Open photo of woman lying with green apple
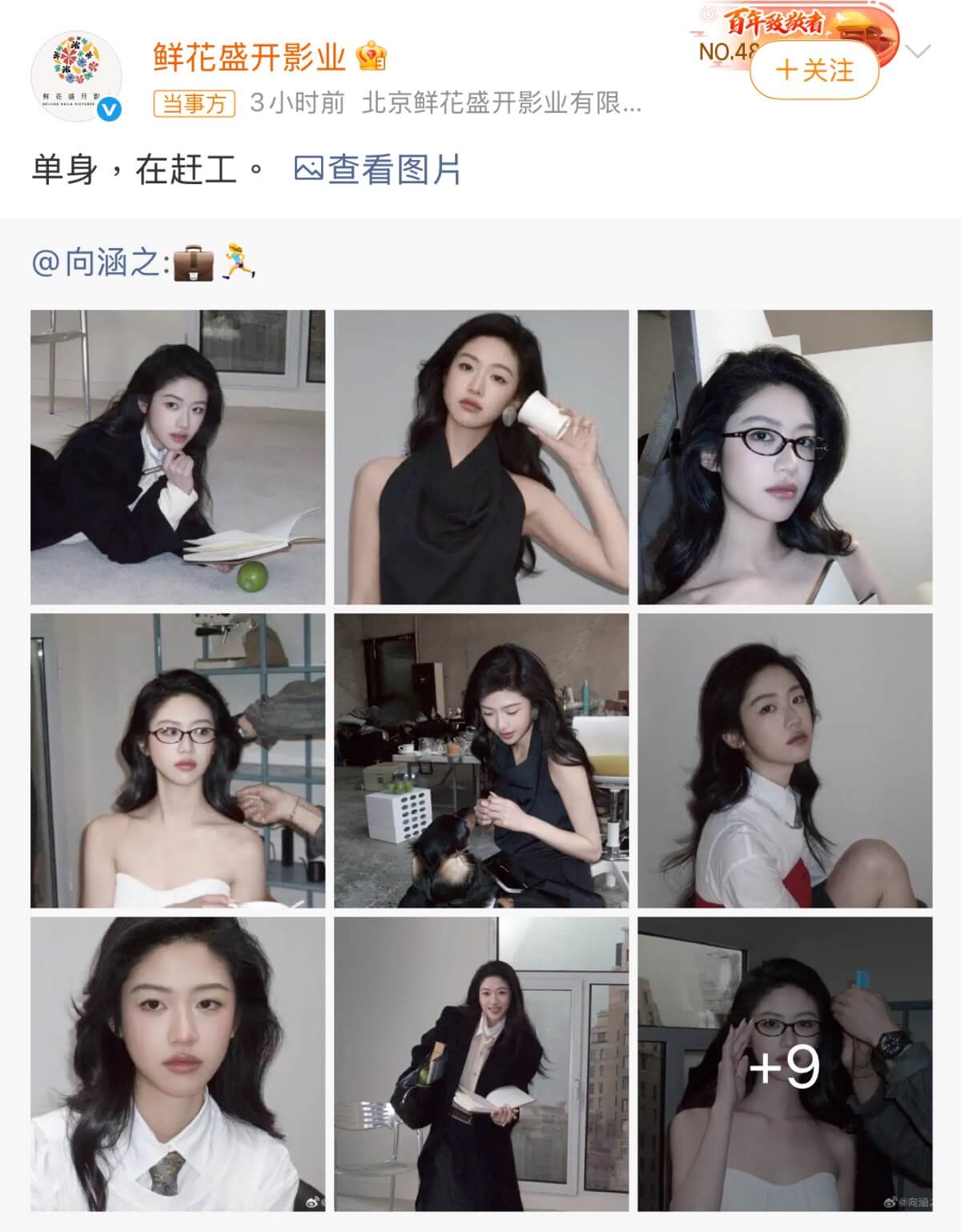 178,456
